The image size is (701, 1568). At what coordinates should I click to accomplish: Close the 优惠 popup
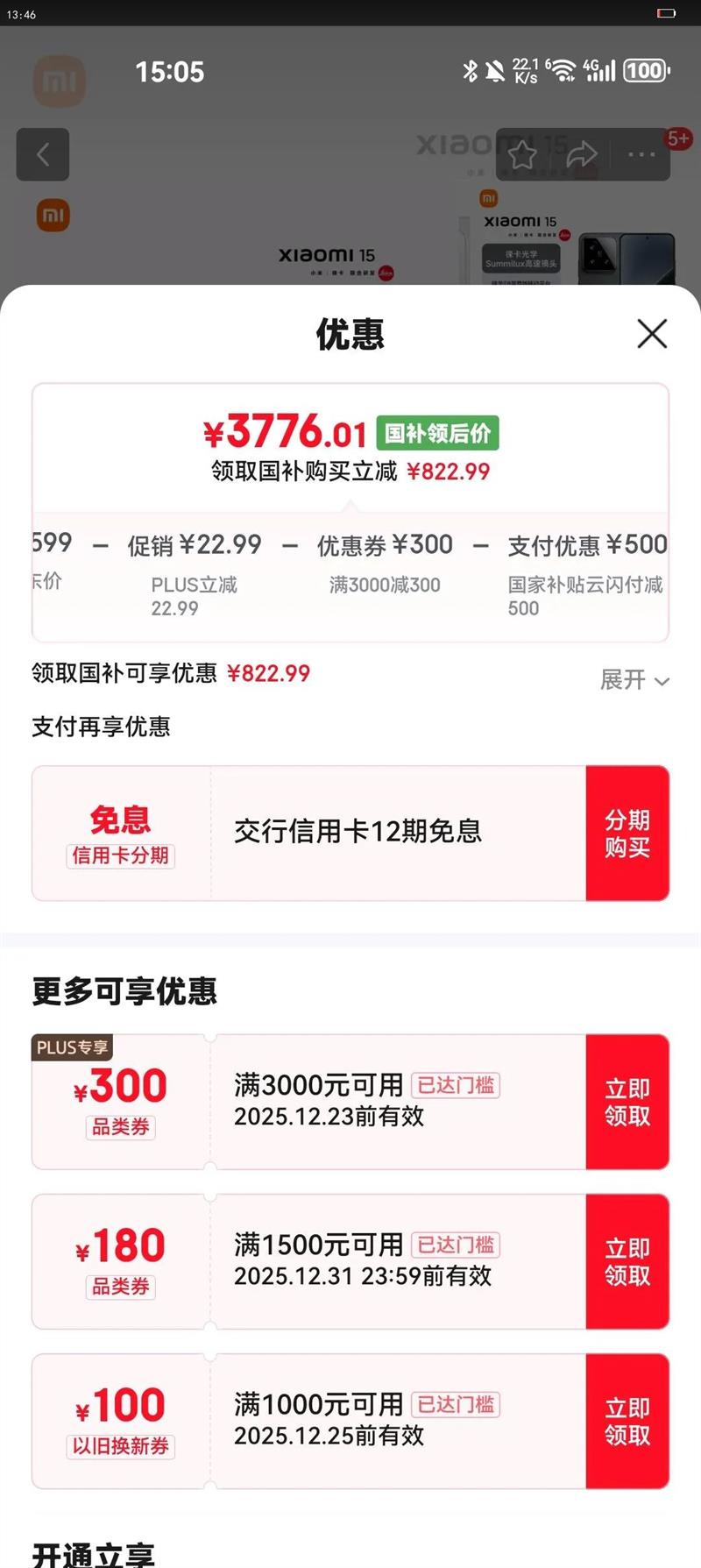tap(652, 334)
